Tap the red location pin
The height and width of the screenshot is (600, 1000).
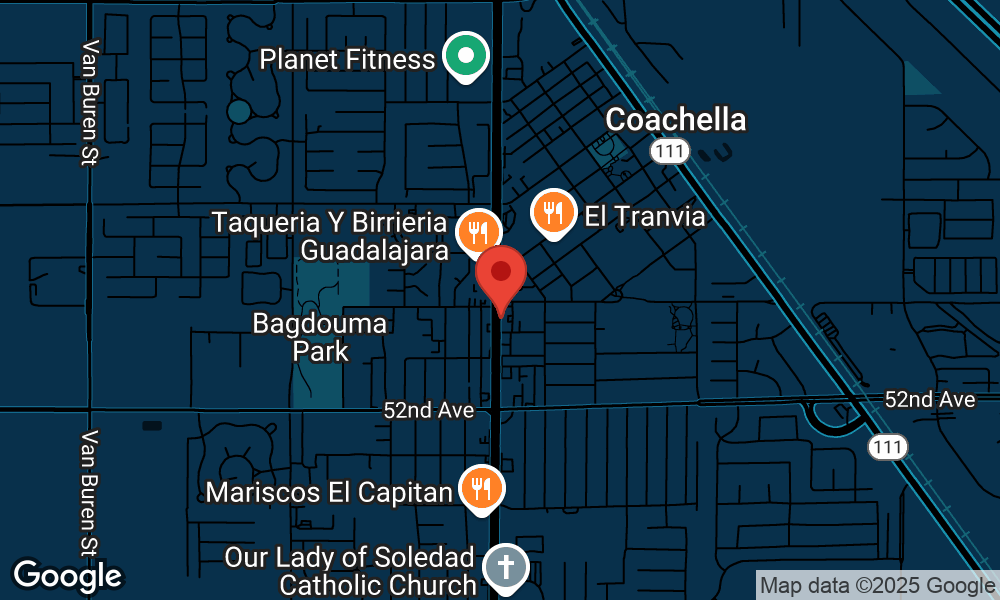pyautogui.click(x=501, y=275)
